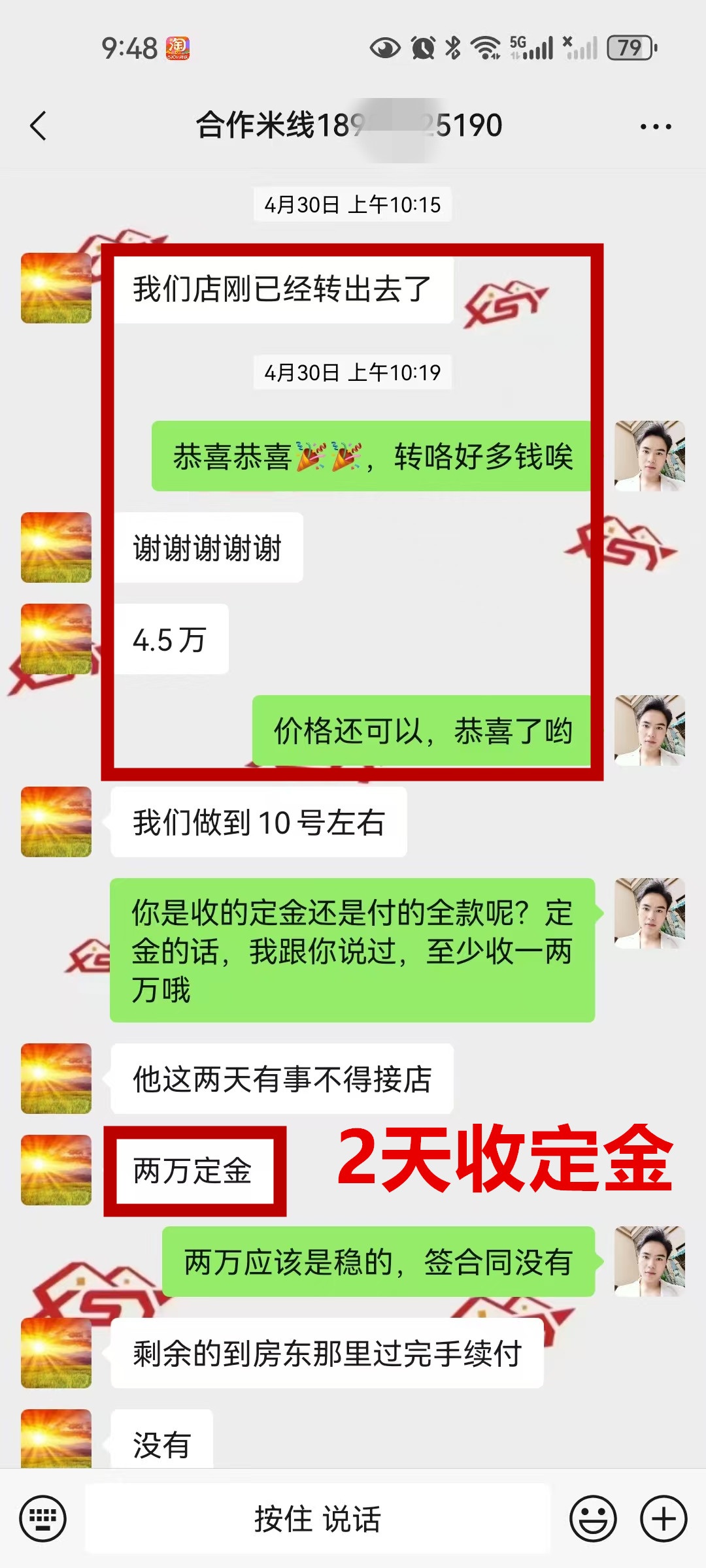Go back from this chat

click(38, 125)
